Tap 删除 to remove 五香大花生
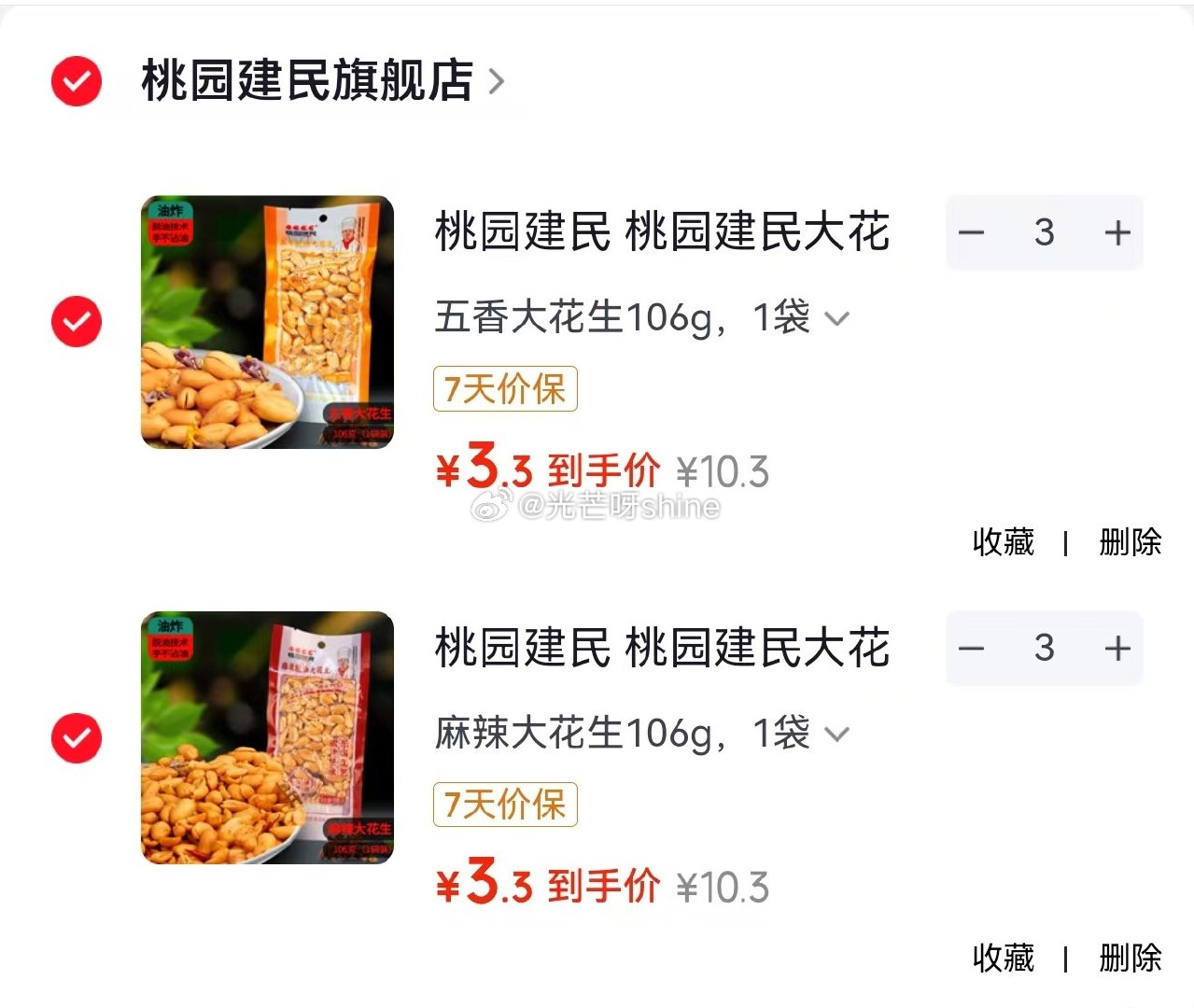 point(1131,541)
